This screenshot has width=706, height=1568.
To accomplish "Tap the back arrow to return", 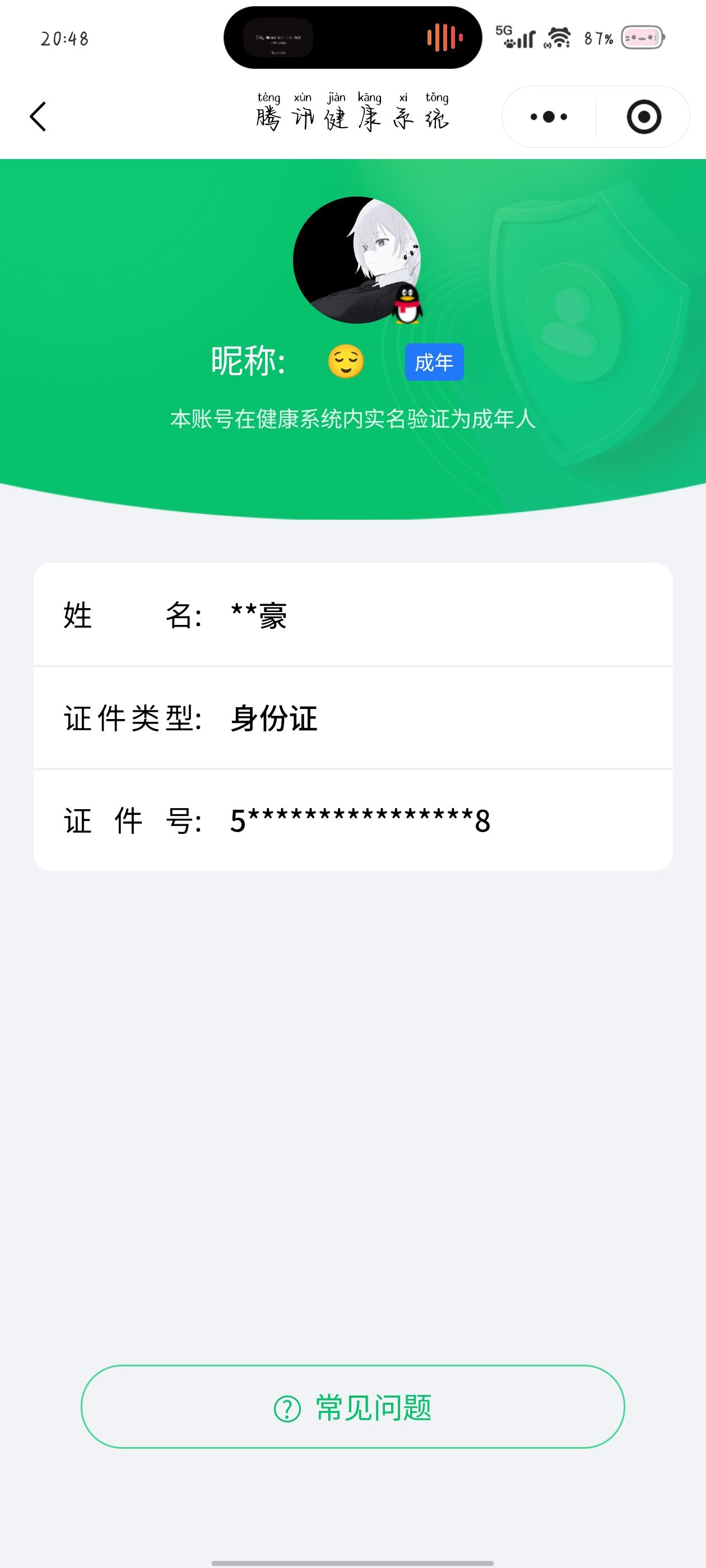I will tap(38, 116).
